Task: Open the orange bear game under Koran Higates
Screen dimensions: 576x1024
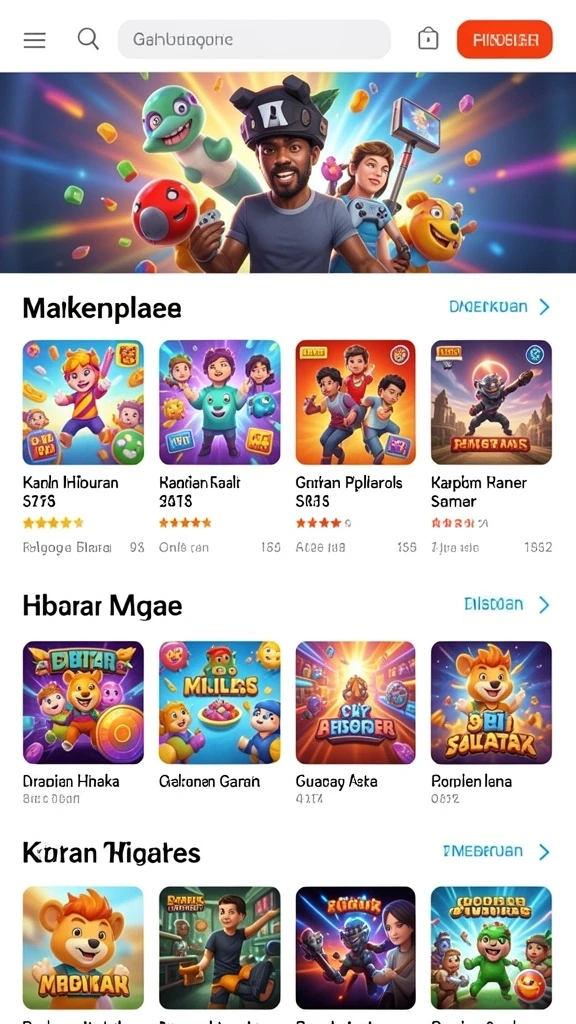Action: click(x=84, y=948)
